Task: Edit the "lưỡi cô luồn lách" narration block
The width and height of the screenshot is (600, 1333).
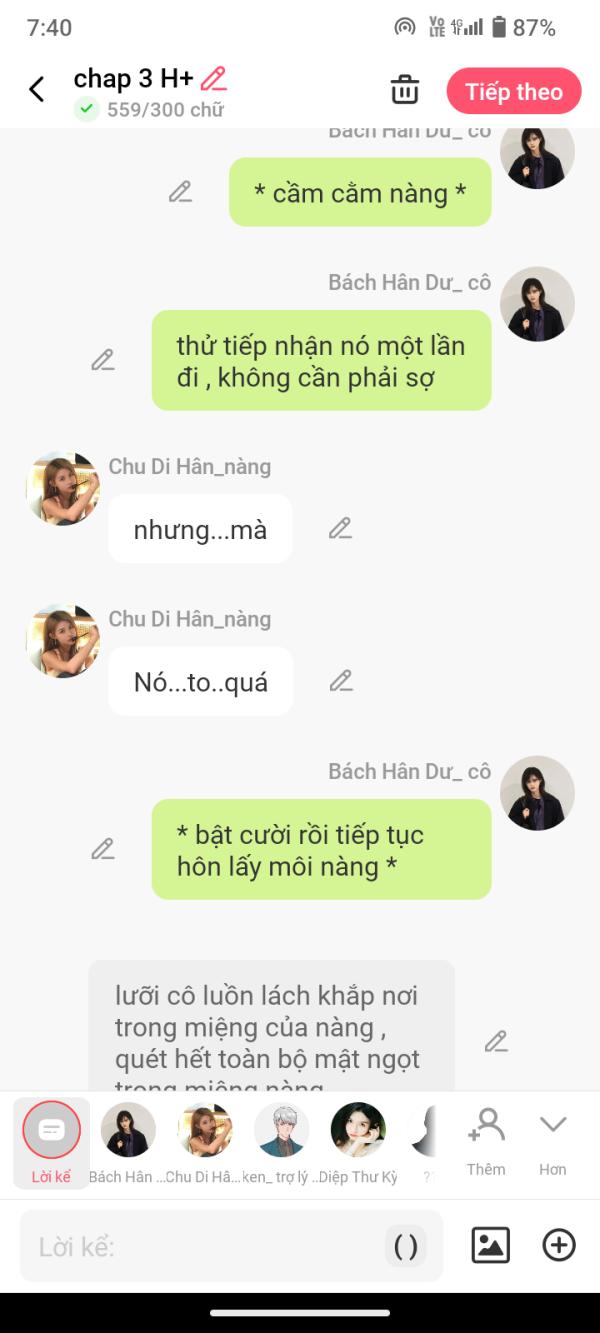Action: 496,1041
